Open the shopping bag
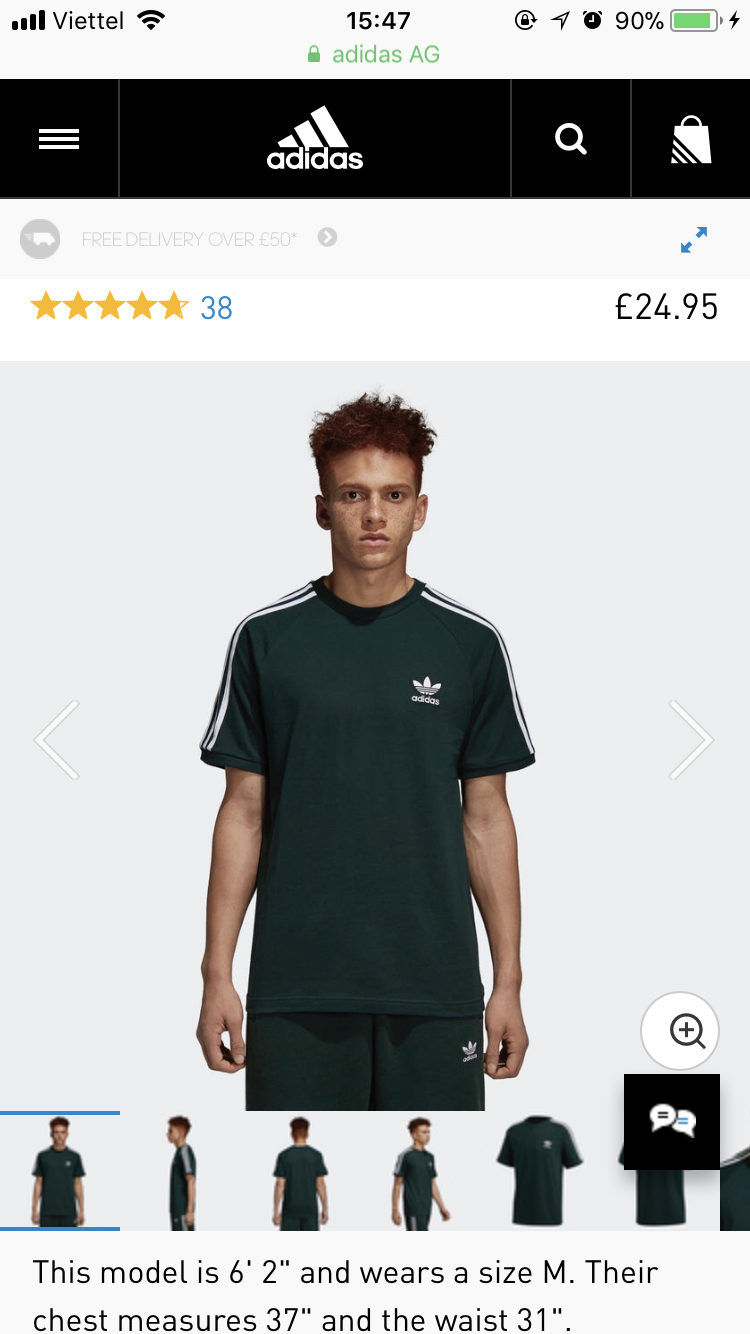750x1334 pixels. [691, 139]
